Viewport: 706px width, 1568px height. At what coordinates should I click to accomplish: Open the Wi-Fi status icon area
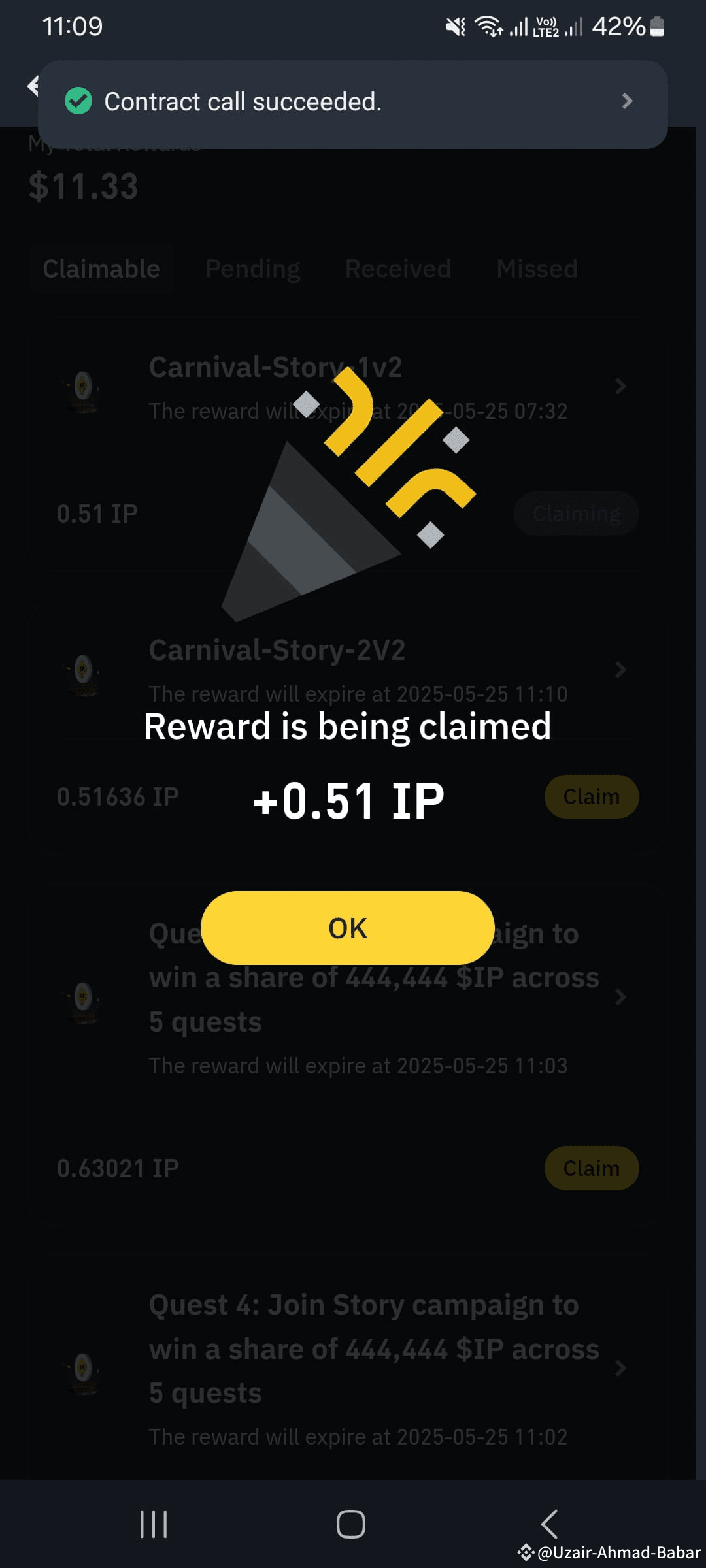(486, 26)
